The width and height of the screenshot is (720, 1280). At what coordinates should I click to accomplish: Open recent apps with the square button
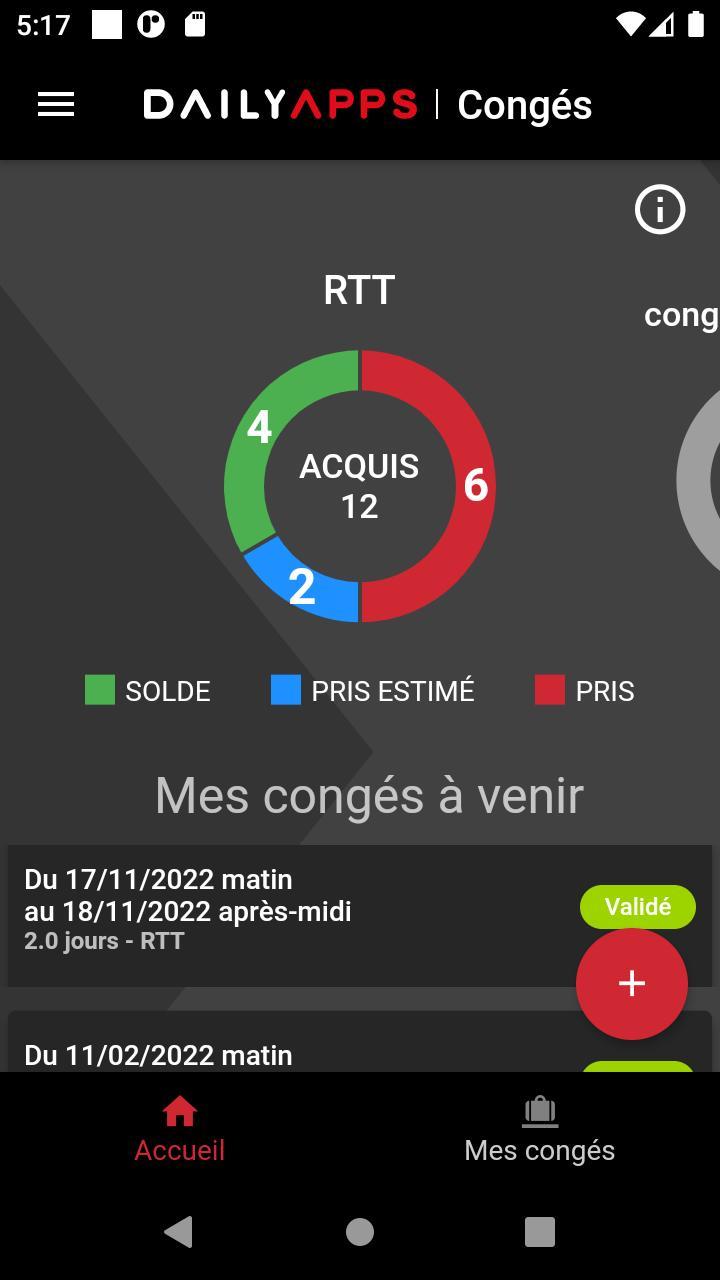pyautogui.click(x=539, y=1233)
